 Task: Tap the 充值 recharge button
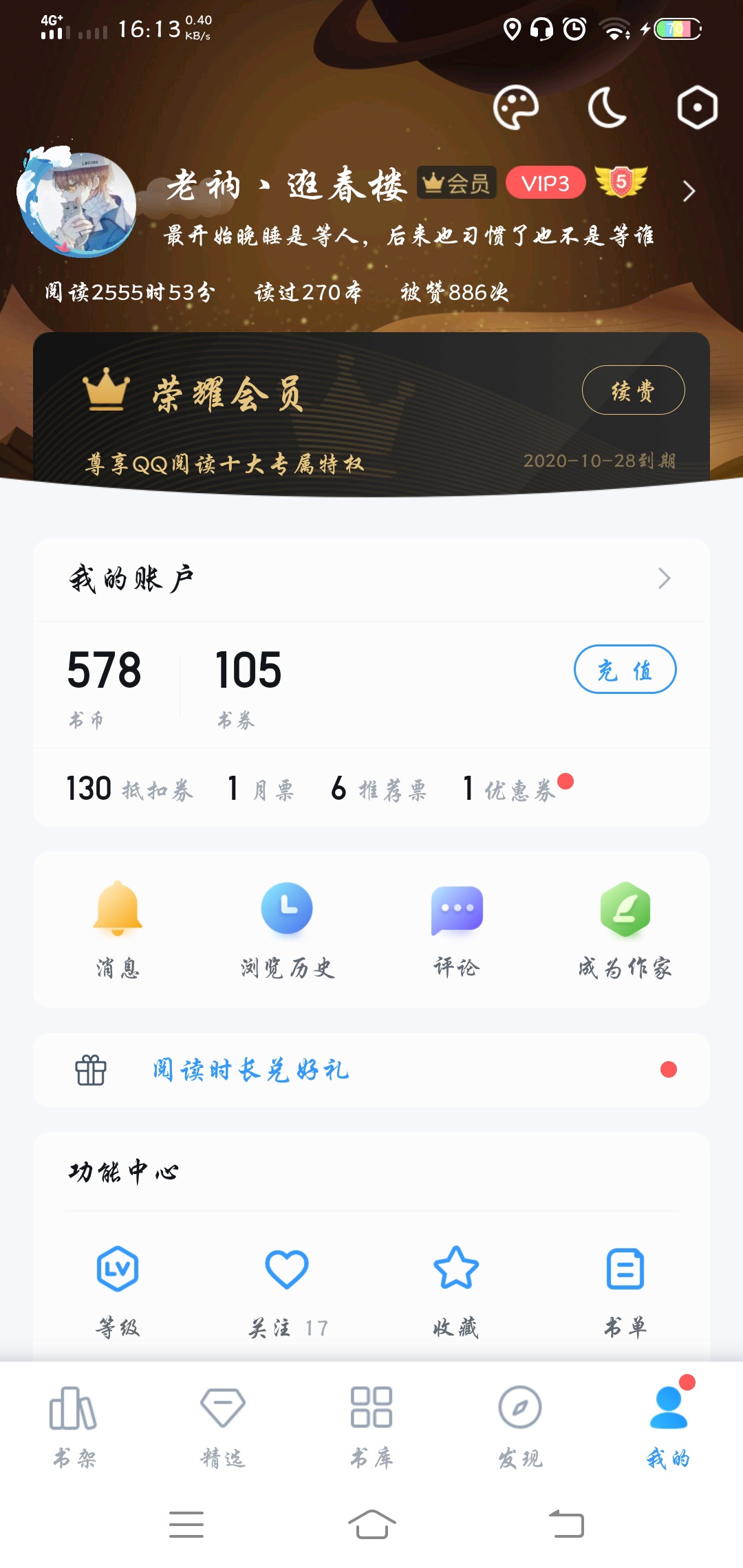(x=625, y=669)
